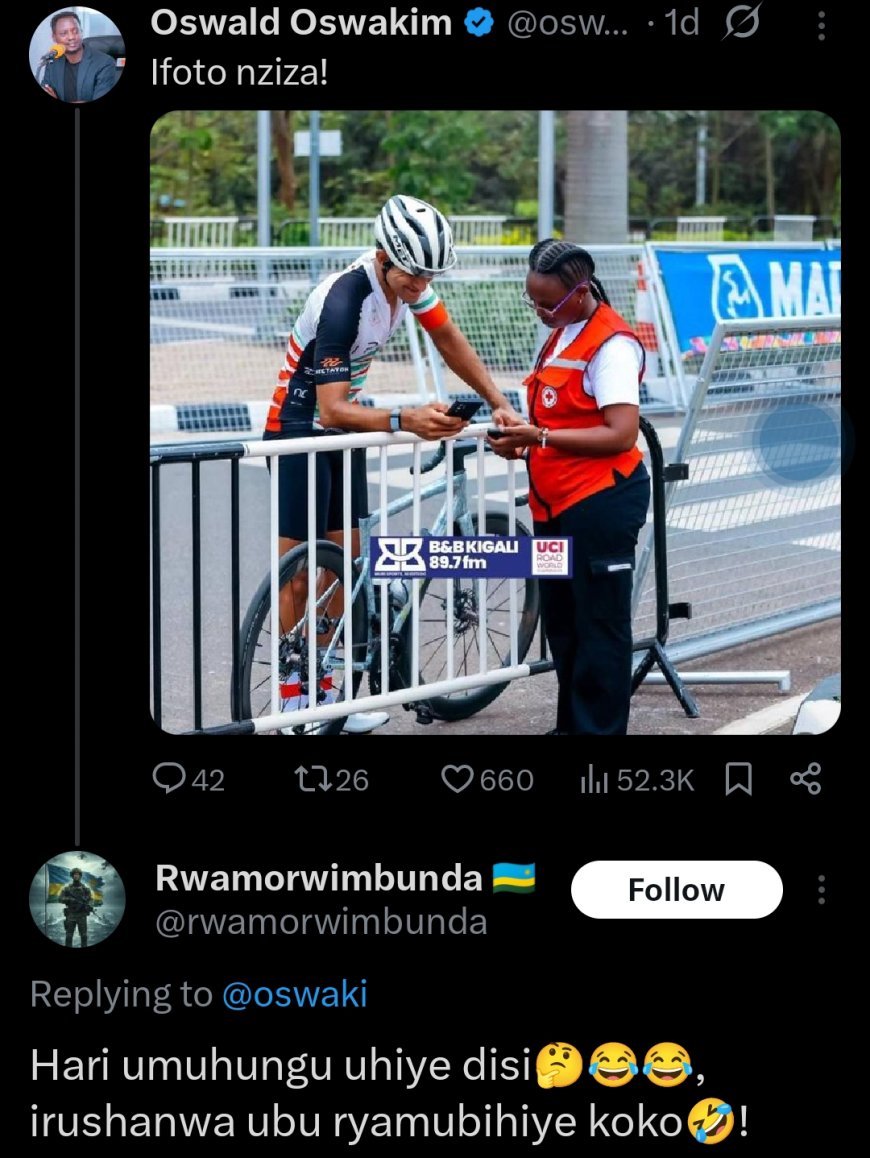Open the @oswaki mention link
The height and width of the screenshot is (1158, 870).
(294, 994)
